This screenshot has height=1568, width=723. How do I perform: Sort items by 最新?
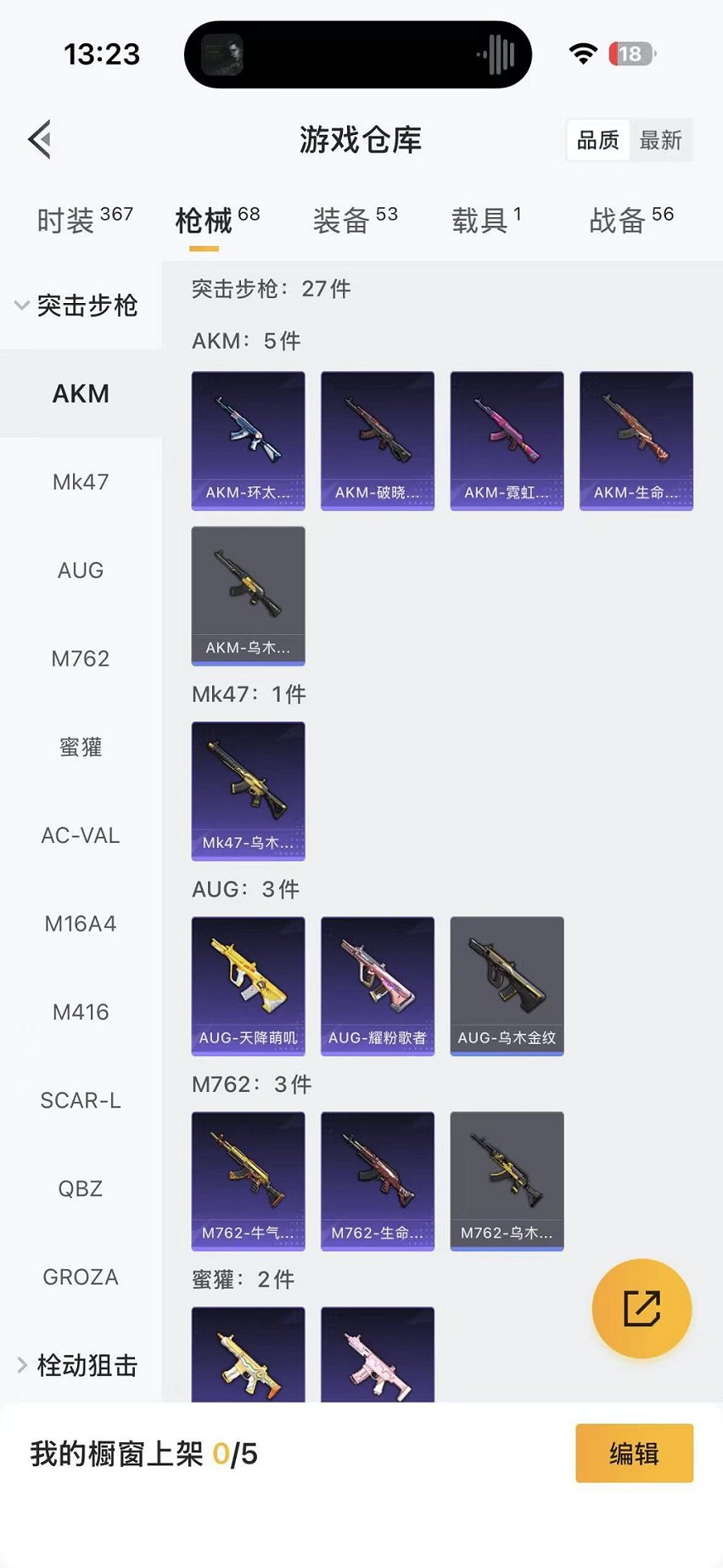660,140
